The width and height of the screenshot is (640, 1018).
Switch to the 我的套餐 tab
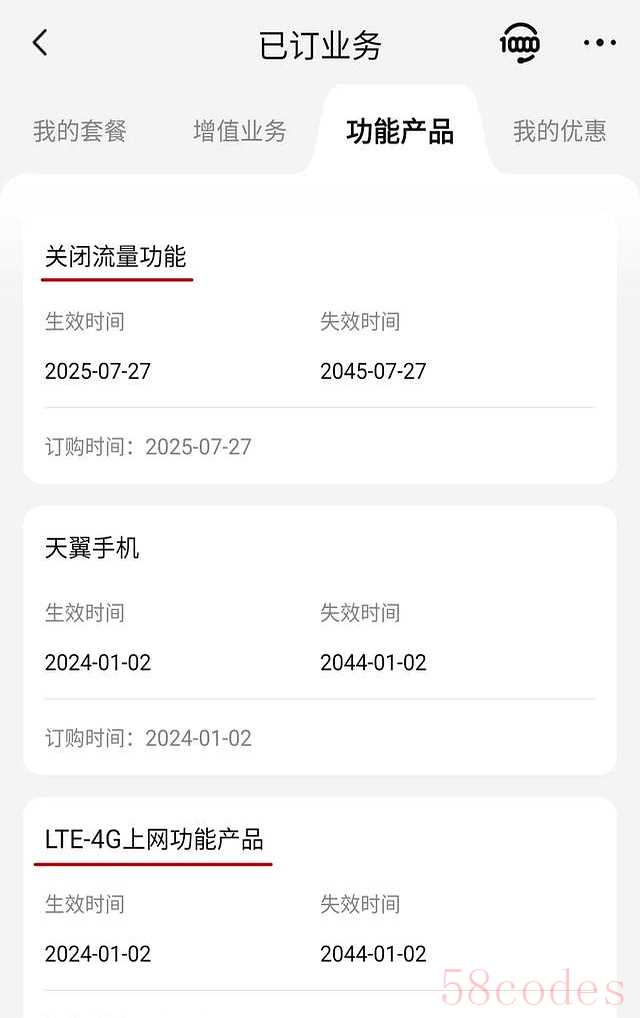tap(80, 131)
